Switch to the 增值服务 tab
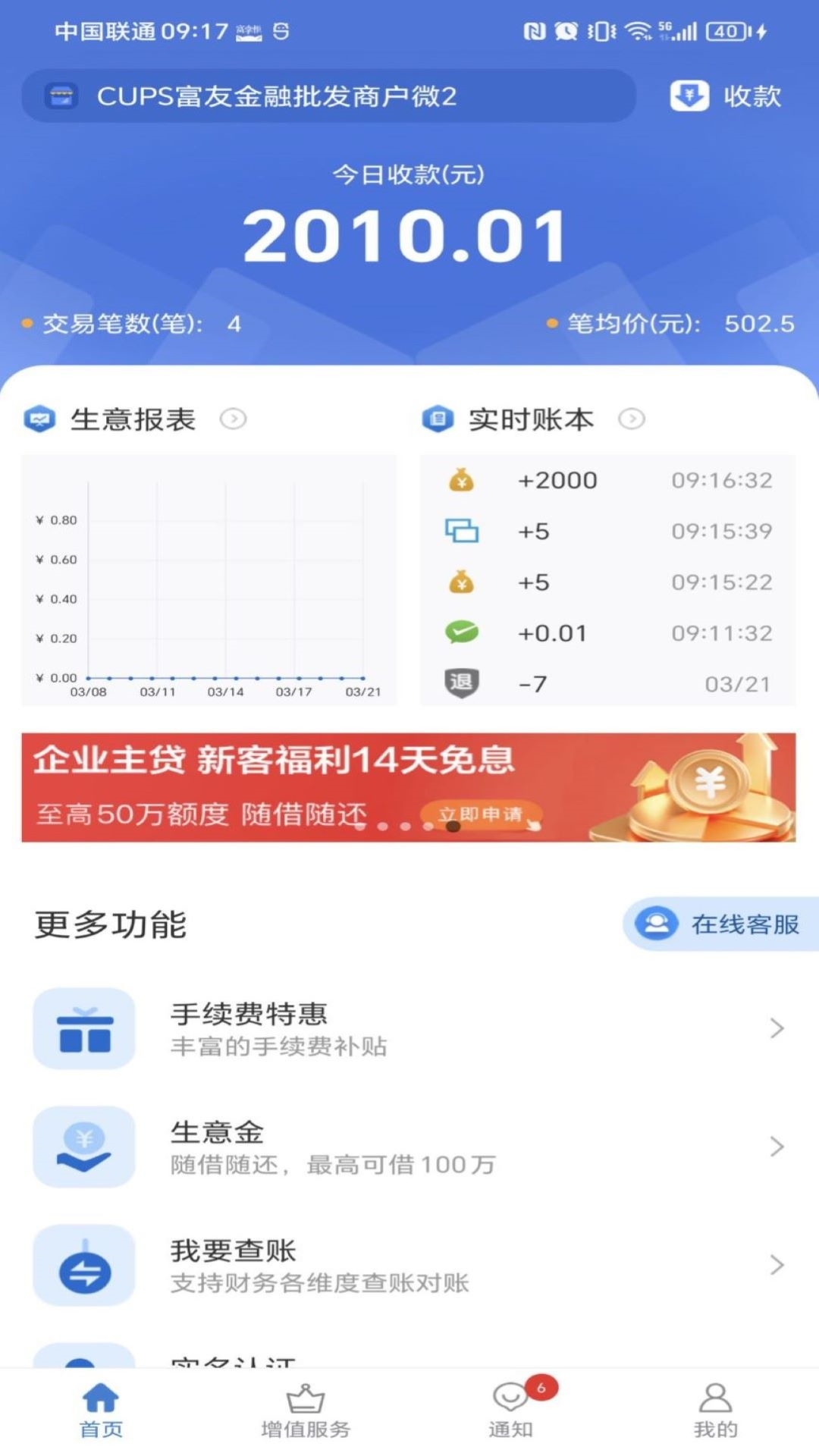 click(306, 1410)
